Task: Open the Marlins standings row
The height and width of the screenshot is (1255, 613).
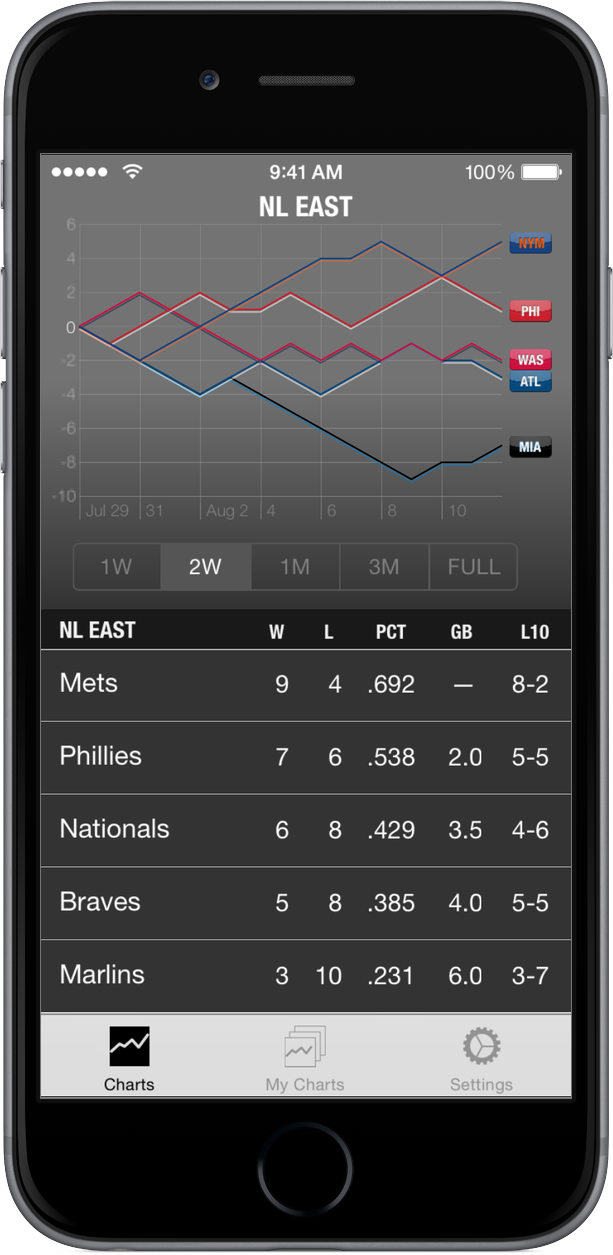Action: point(306,976)
